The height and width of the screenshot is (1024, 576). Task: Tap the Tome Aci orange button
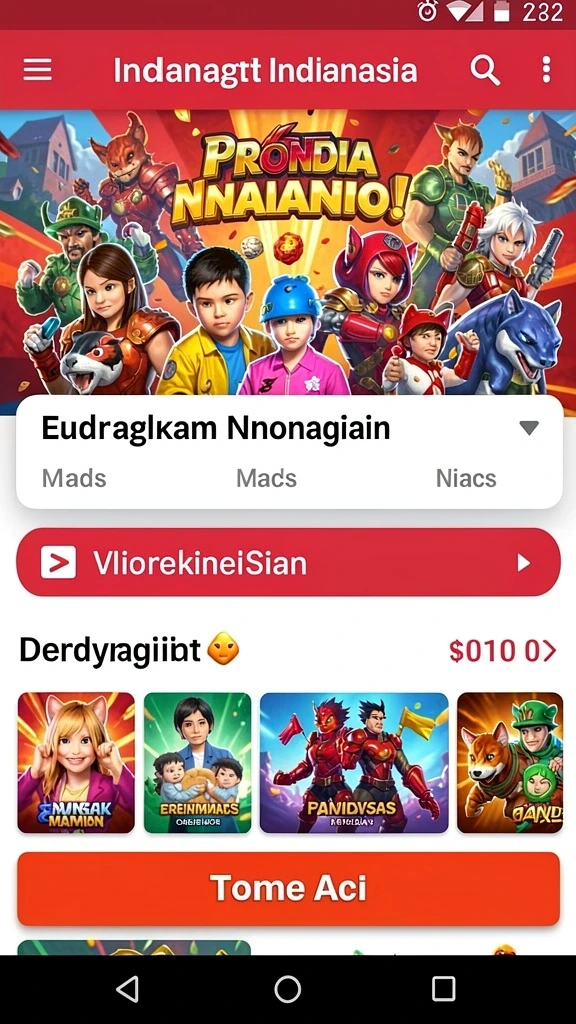click(x=288, y=888)
